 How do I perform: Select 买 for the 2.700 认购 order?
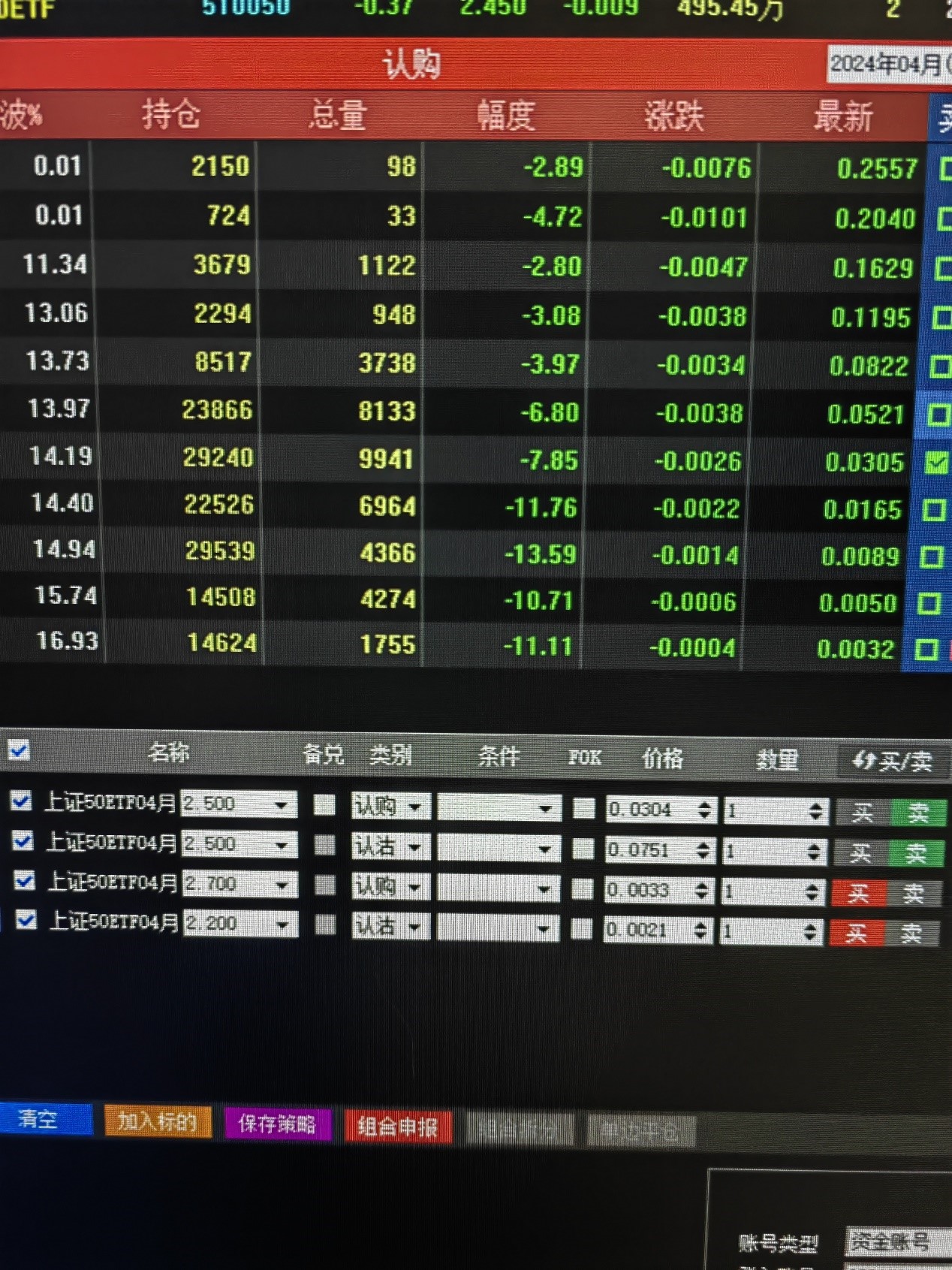coord(858,893)
